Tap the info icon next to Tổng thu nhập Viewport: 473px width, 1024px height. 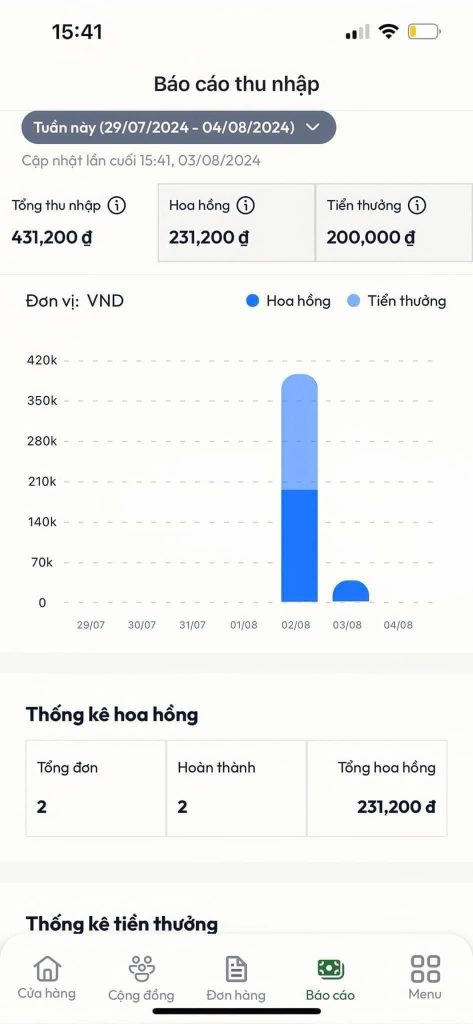[116, 206]
